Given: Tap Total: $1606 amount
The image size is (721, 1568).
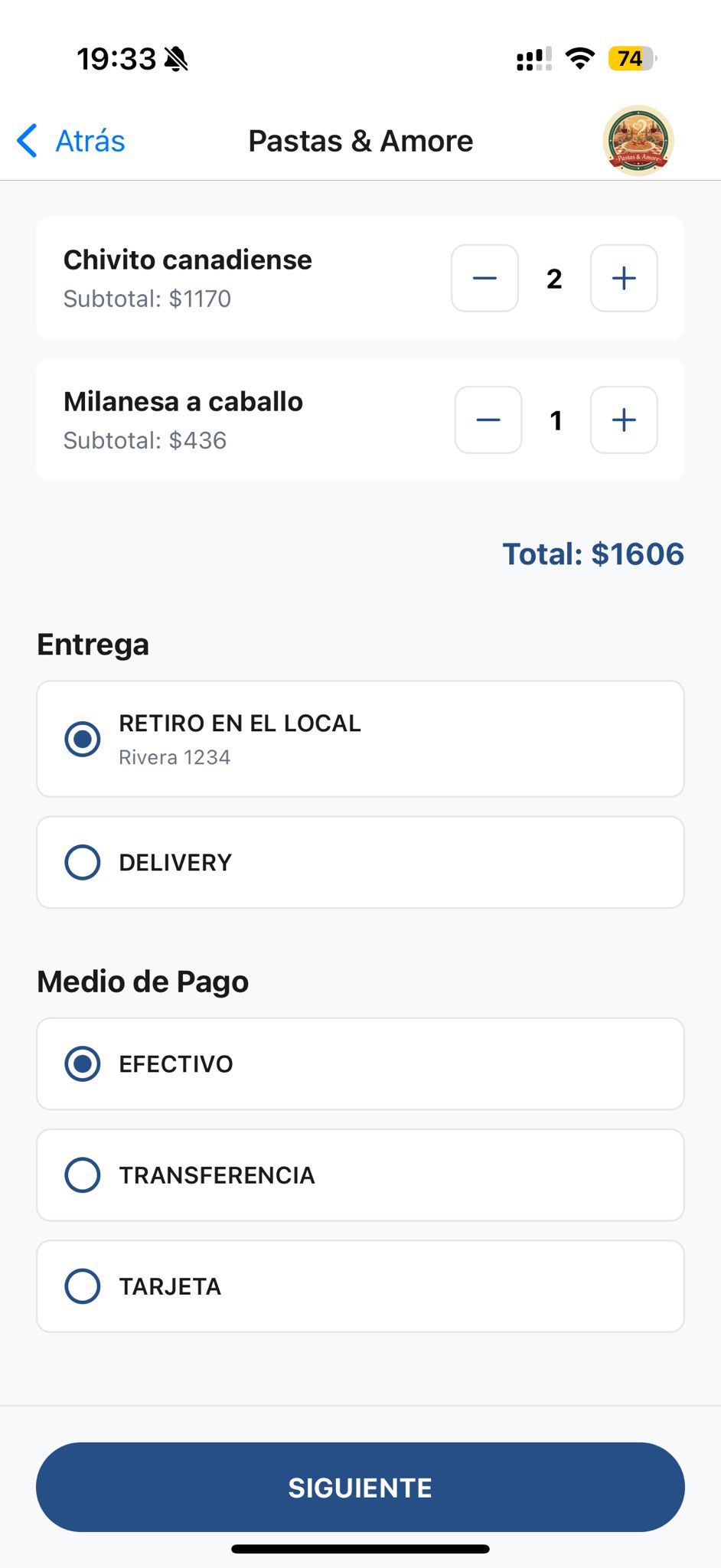Looking at the screenshot, I should [593, 553].
